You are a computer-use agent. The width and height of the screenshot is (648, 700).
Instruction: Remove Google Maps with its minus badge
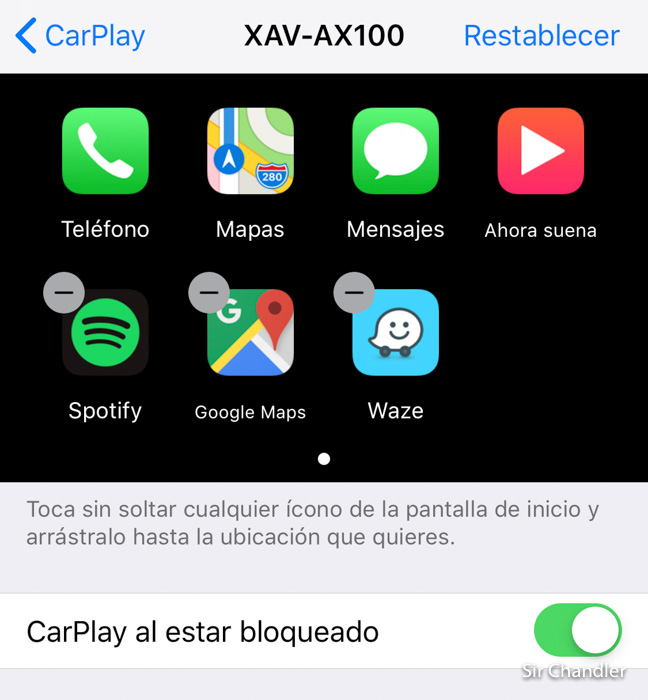click(209, 293)
